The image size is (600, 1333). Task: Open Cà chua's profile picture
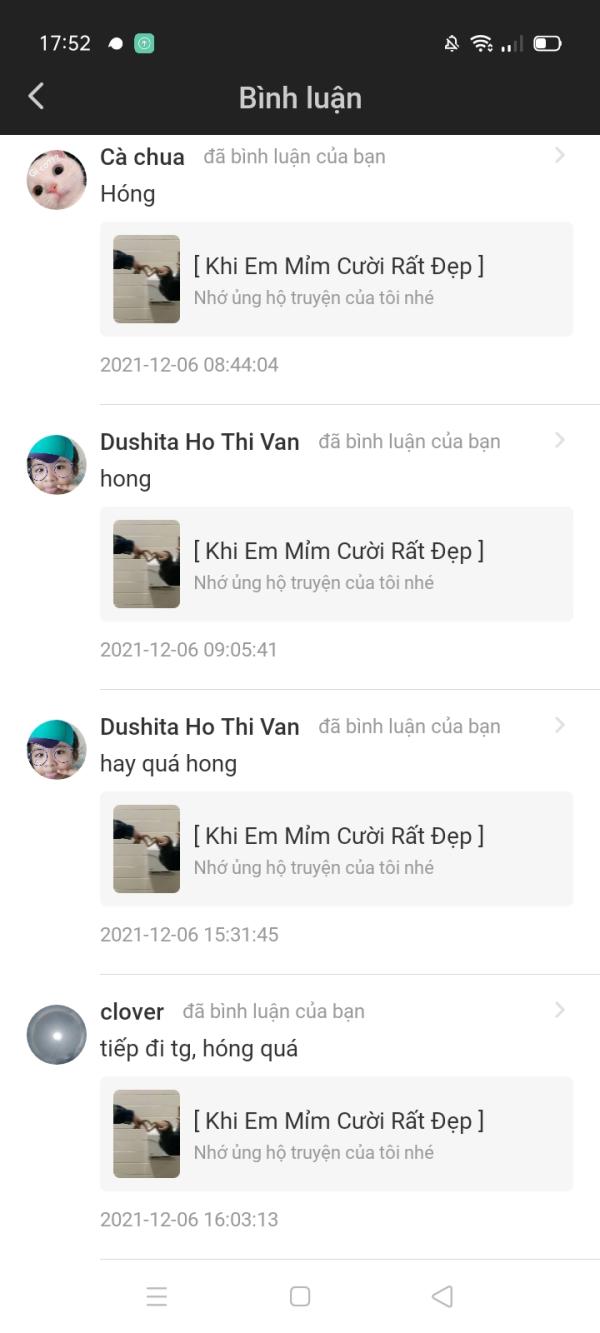(x=56, y=180)
